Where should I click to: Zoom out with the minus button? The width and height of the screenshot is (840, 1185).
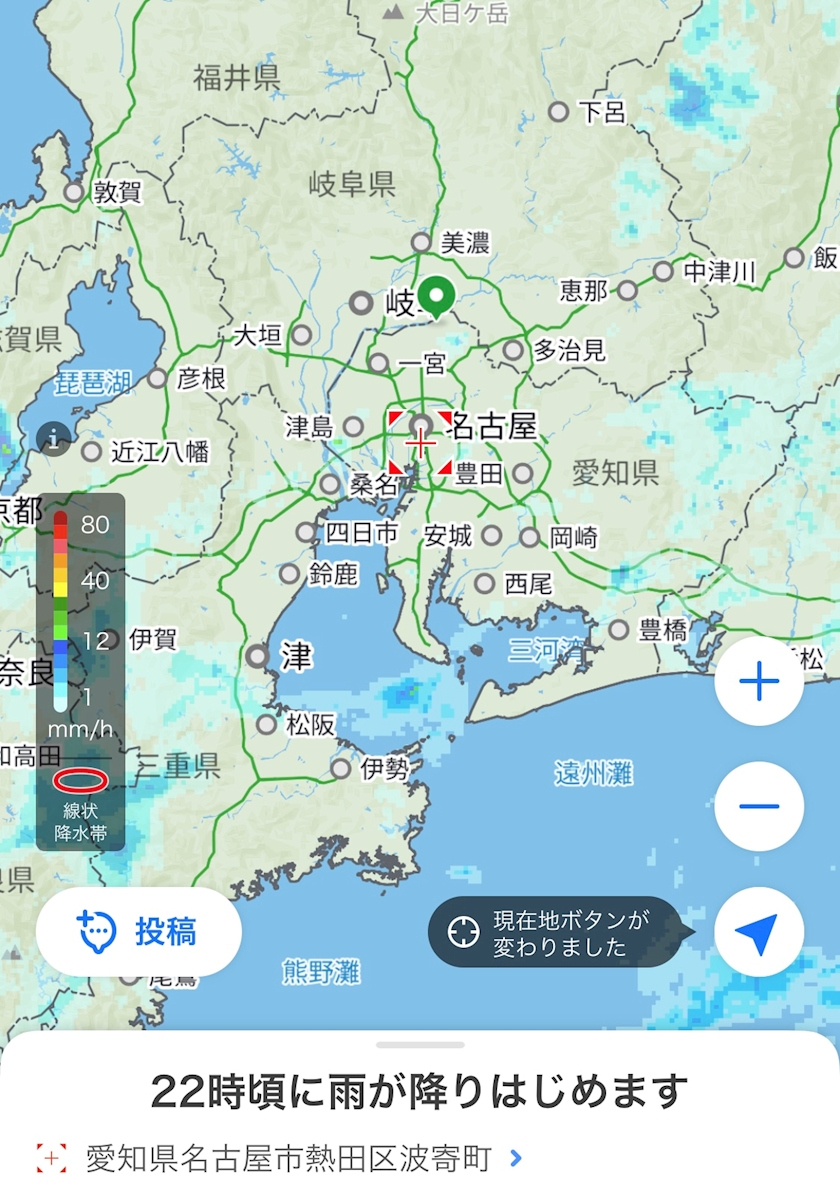[759, 806]
